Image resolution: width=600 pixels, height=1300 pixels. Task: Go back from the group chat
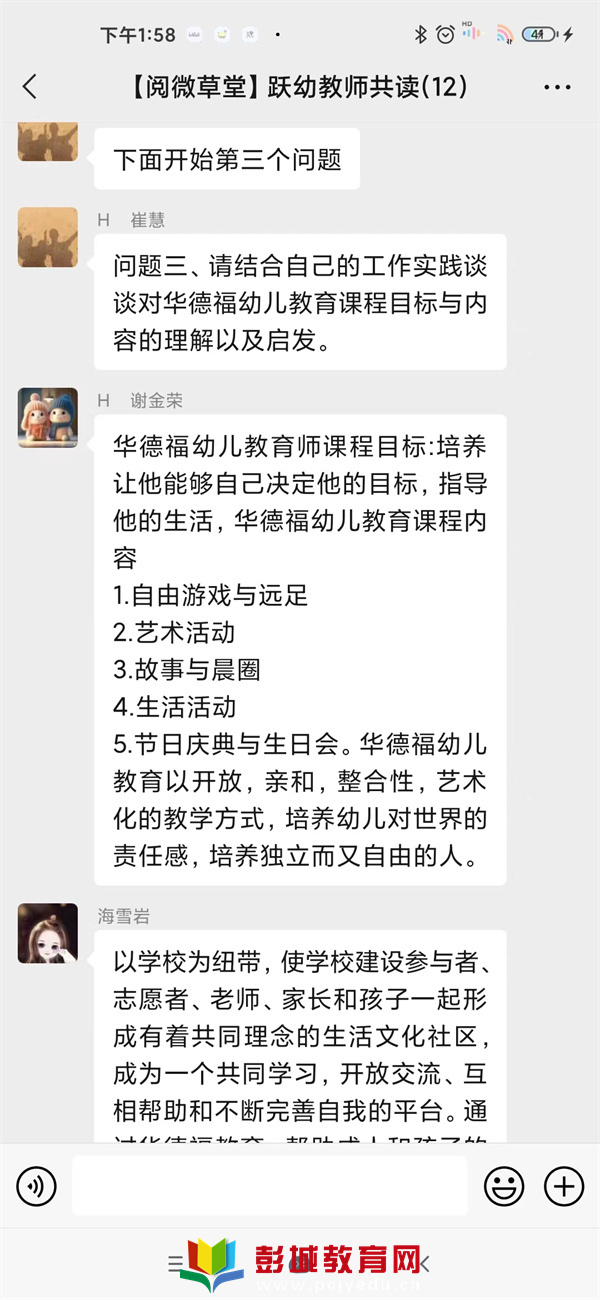click(30, 87)
